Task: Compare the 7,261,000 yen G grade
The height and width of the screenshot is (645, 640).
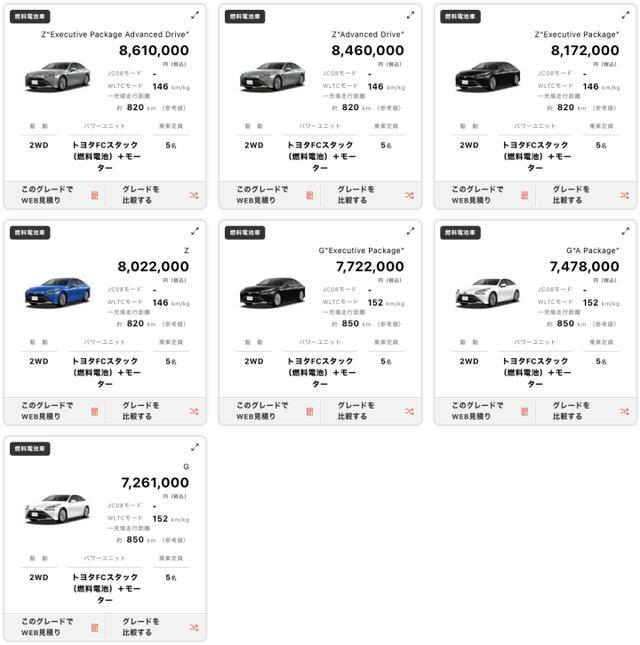Action: coord(153,626)
